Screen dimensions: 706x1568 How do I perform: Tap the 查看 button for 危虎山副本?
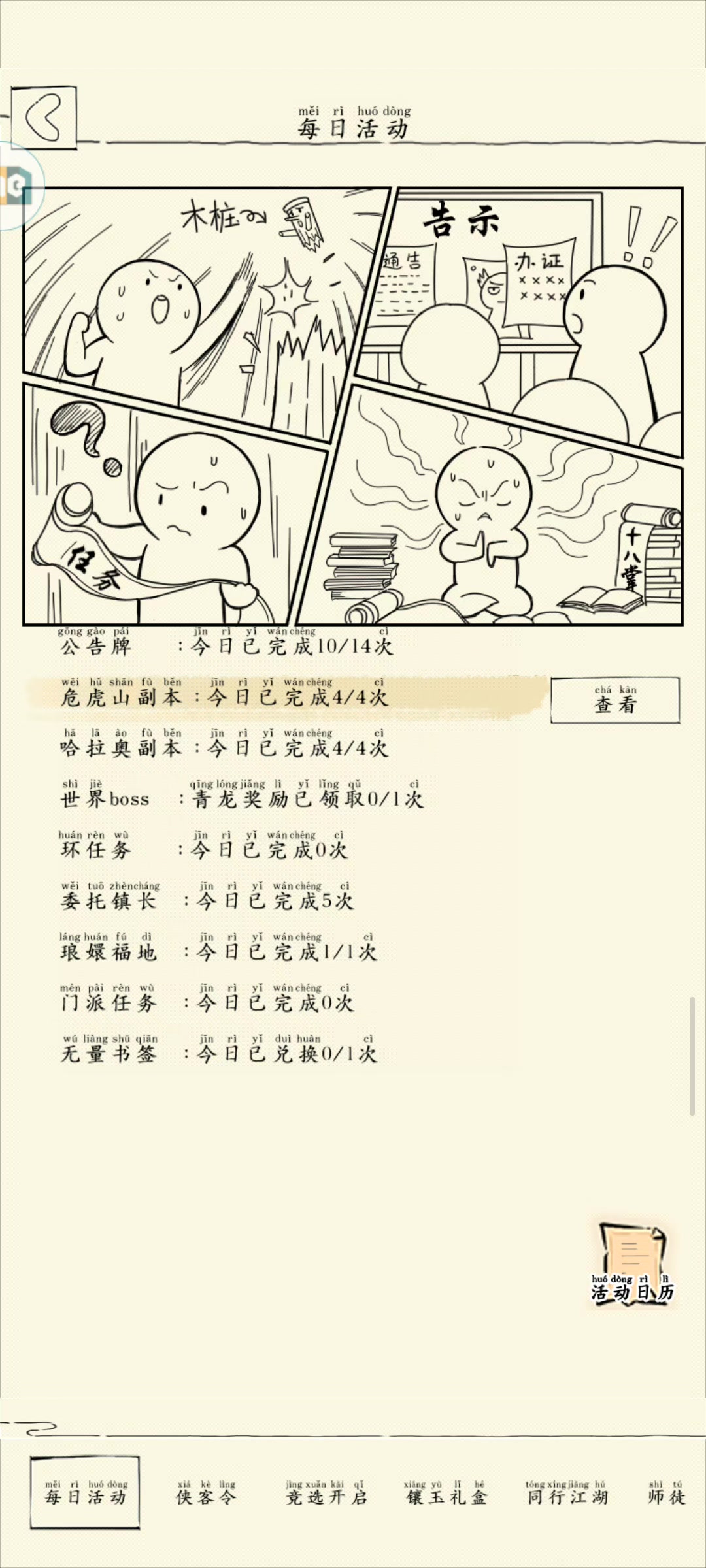[614, 700]
